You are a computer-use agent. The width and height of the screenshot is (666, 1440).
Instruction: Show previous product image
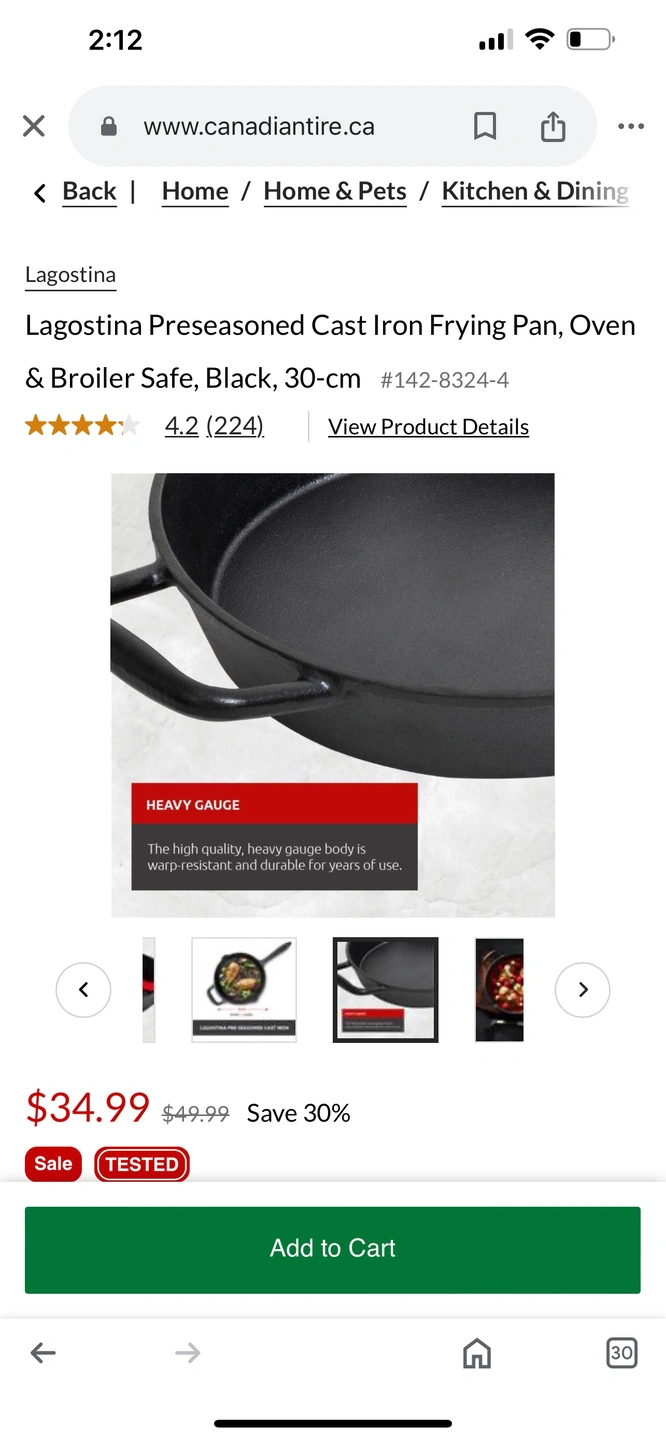tap(83, 990)
